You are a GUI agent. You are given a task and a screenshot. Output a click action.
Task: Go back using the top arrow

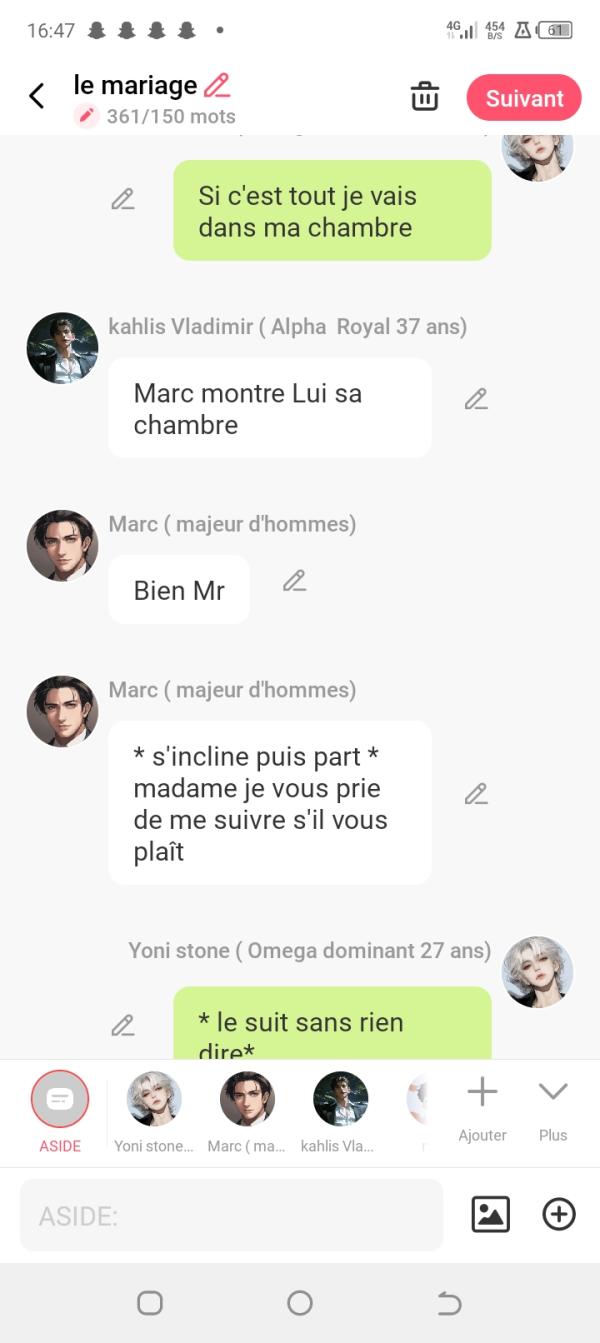point(37,97)
